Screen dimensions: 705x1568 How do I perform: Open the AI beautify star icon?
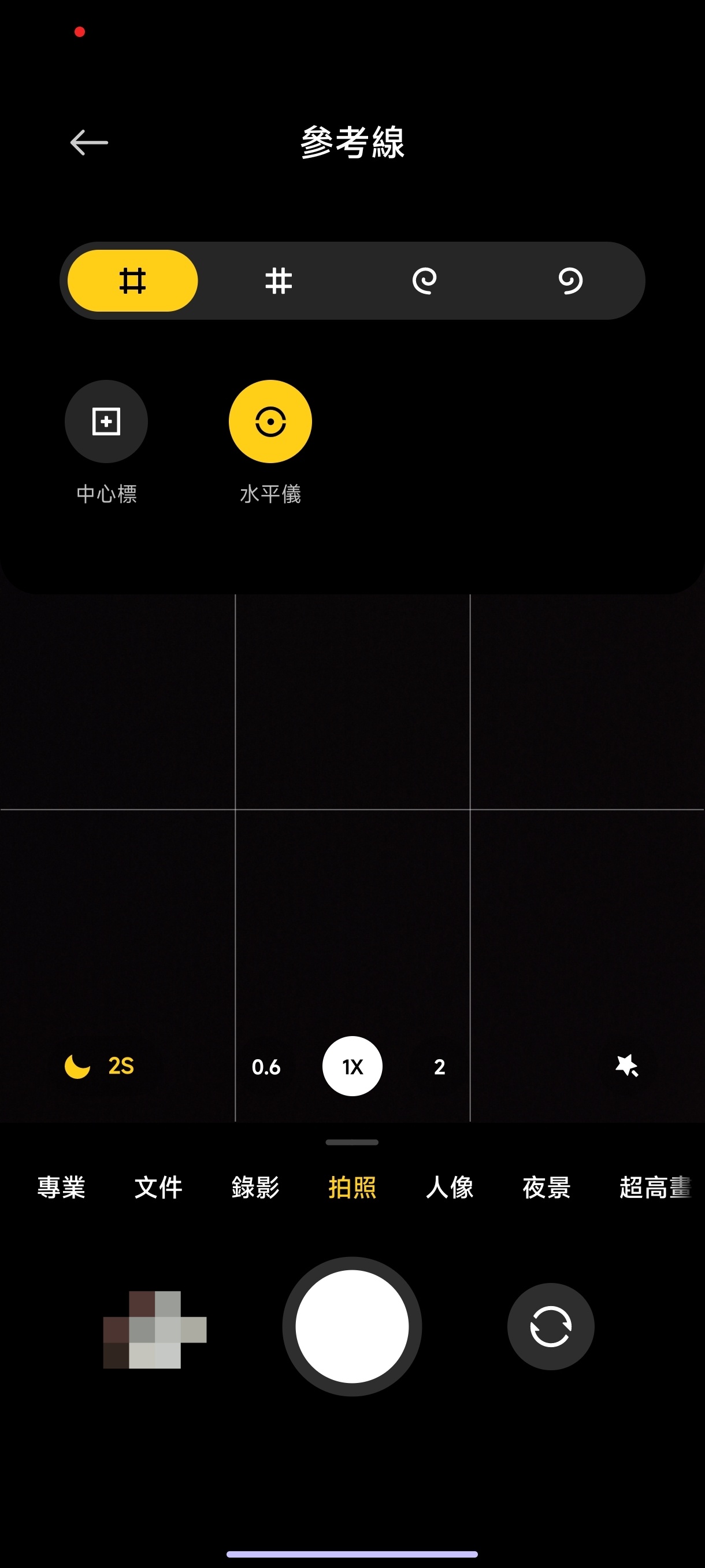[x=626, y=1066]
